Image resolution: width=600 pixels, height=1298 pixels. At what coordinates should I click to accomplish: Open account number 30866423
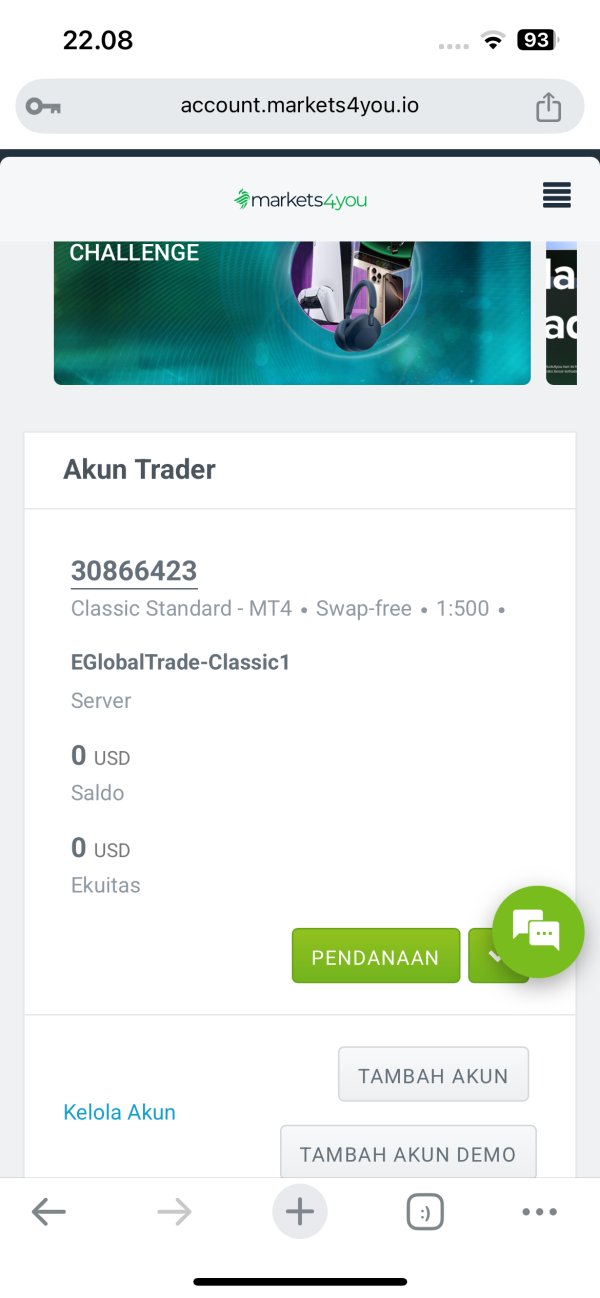click(134, 571)
